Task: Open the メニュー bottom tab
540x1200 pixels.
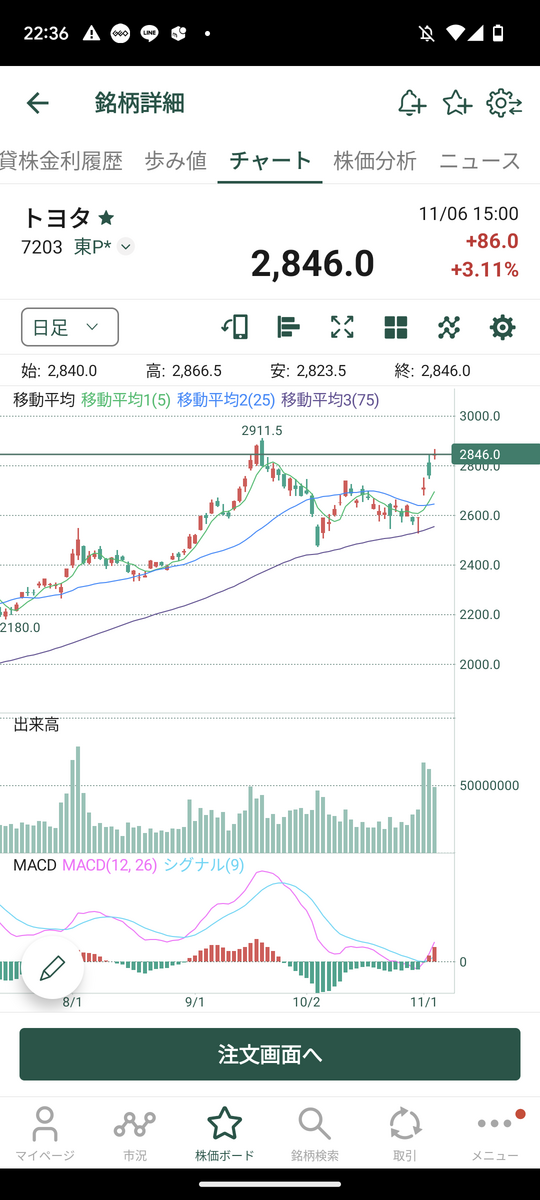Action: pos(495,1133)
